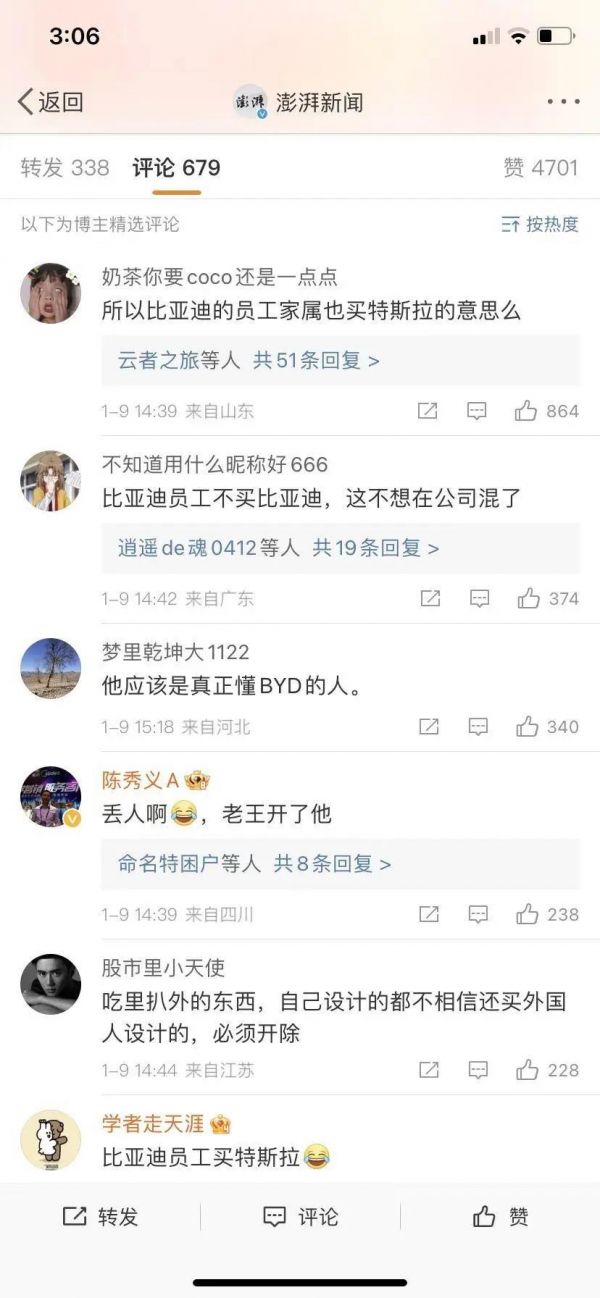Like this post via bottom 赞
The width and height of the screenshot is (600, 1298).
point(500,1216)
